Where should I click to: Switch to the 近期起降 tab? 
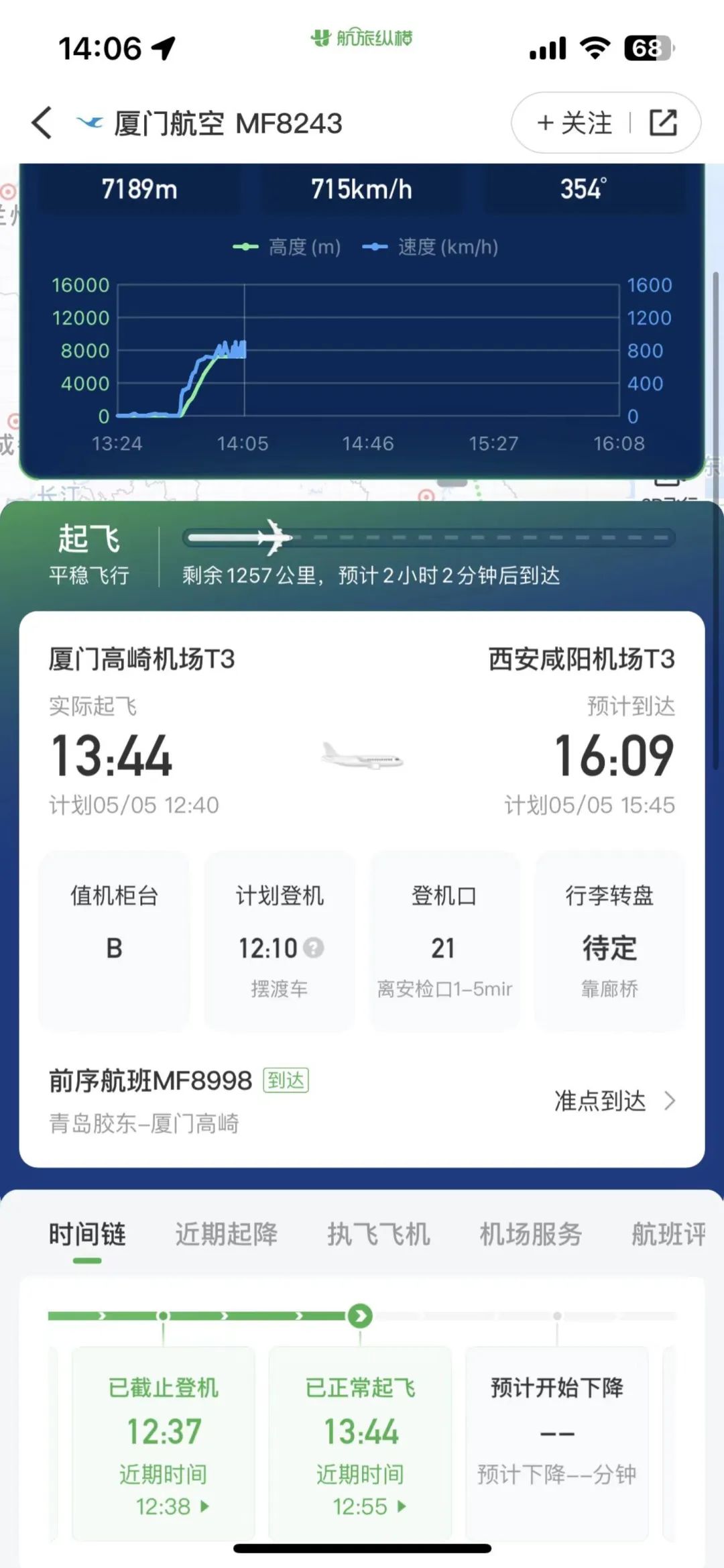pyautogui.click(x=227, y=1233)
